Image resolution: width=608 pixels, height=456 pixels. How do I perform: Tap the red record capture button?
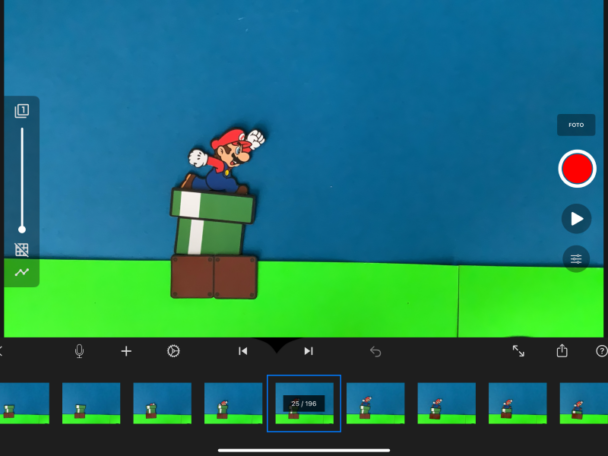577,169
